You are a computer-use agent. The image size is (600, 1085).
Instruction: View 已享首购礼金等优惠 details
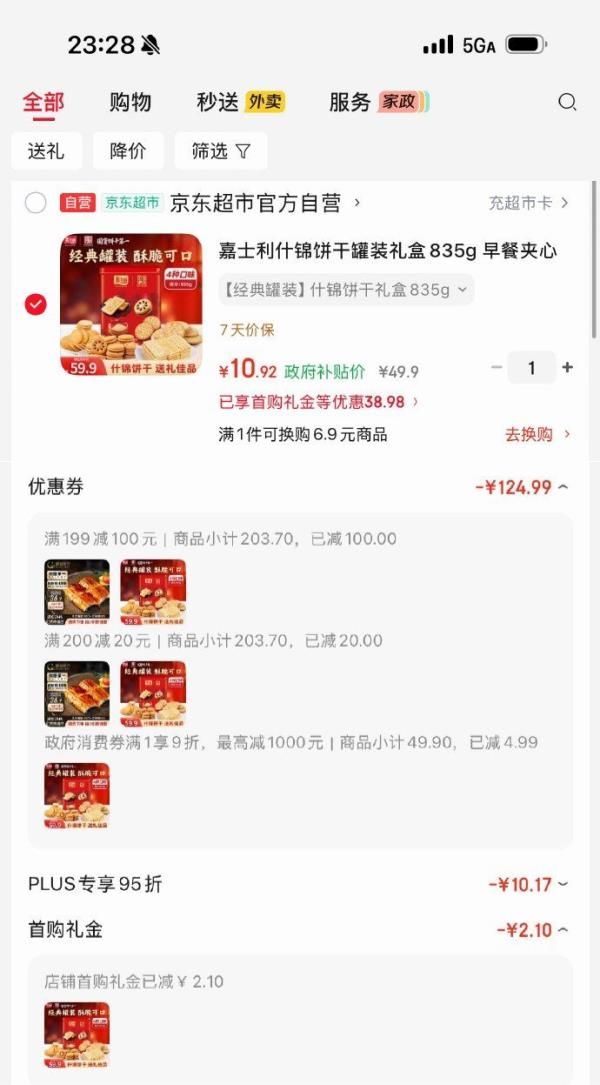pos(318,402)
